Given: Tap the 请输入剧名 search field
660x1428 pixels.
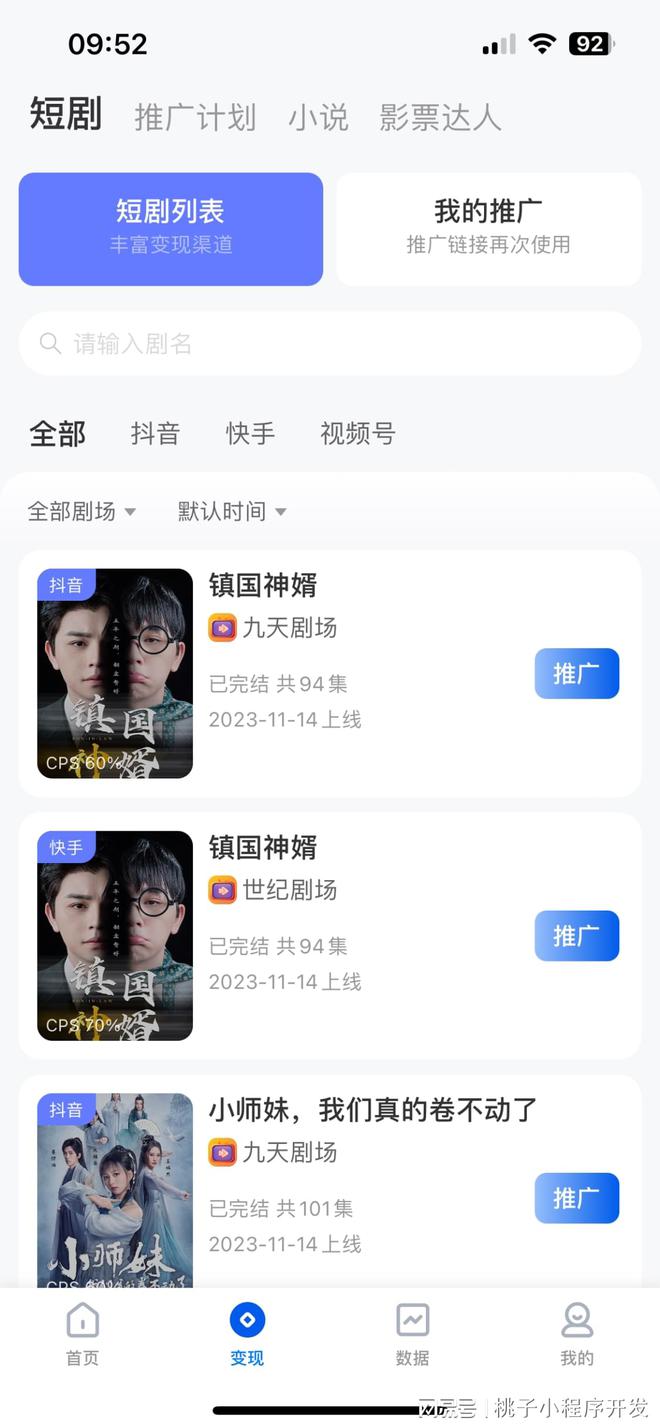Looking at the screenshot, I should pos(330,344).
